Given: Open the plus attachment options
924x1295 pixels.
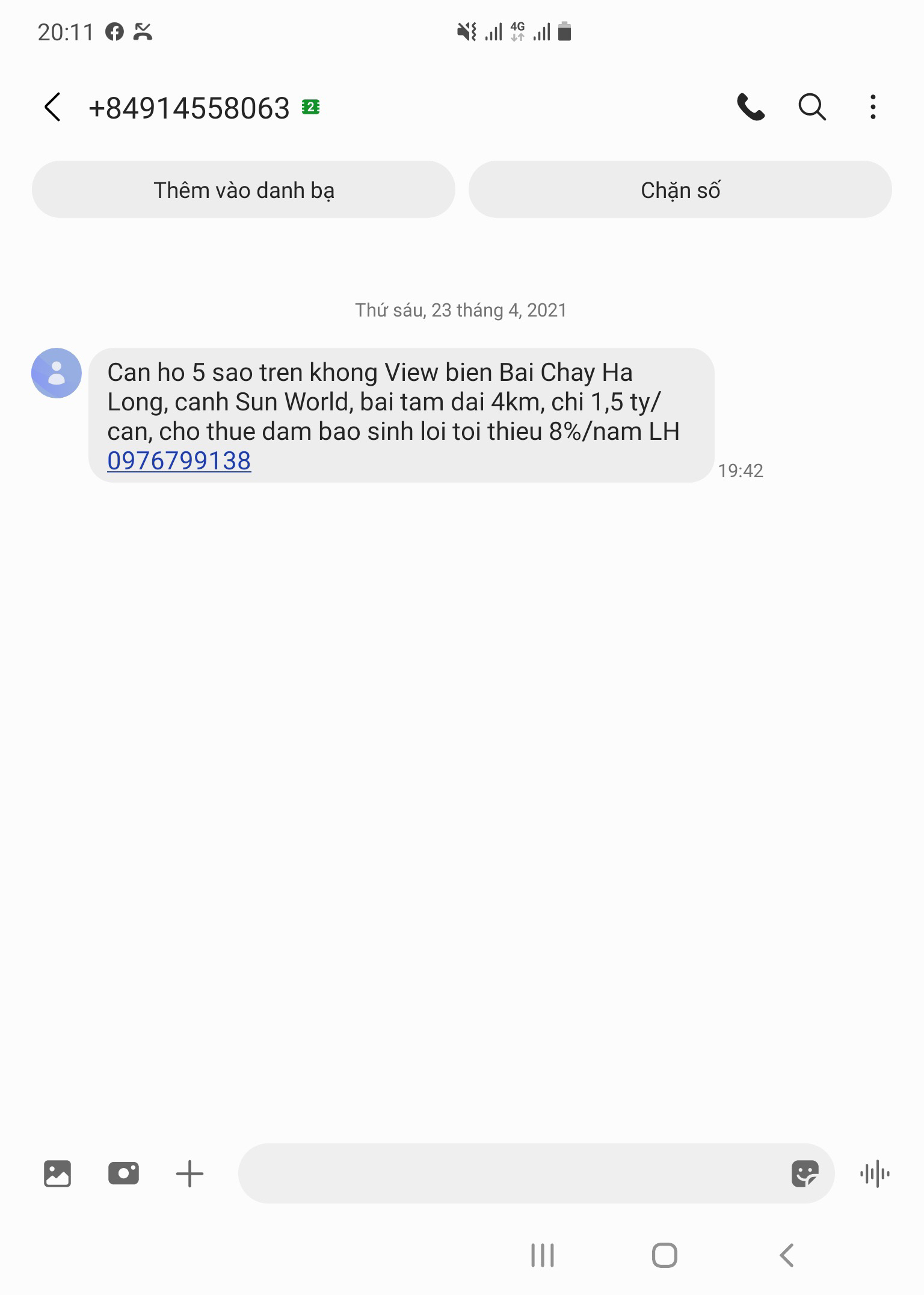Looking at the screenshot, I should 189,1173.
